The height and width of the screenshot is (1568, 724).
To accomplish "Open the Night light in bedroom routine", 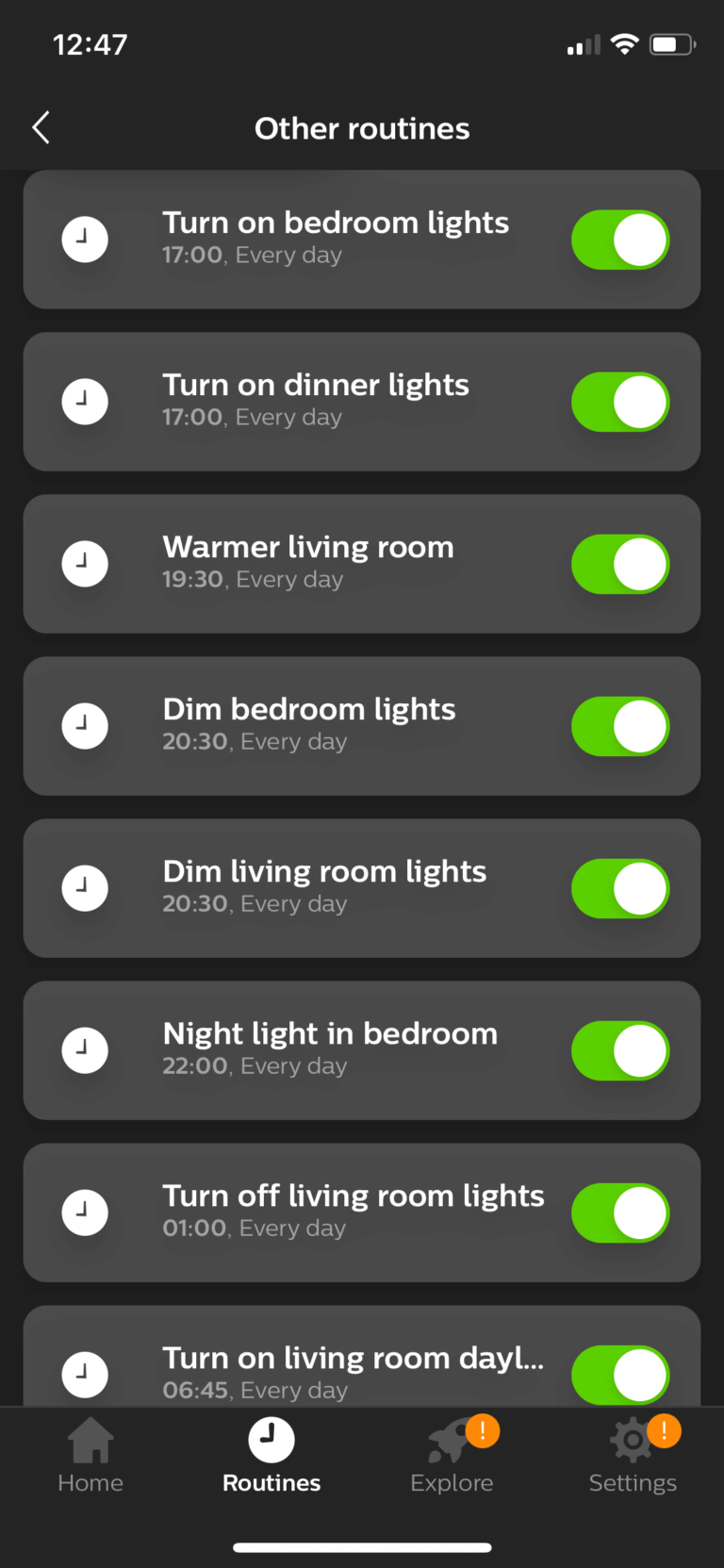I will pyautogui.click(x=330, y=1050).
